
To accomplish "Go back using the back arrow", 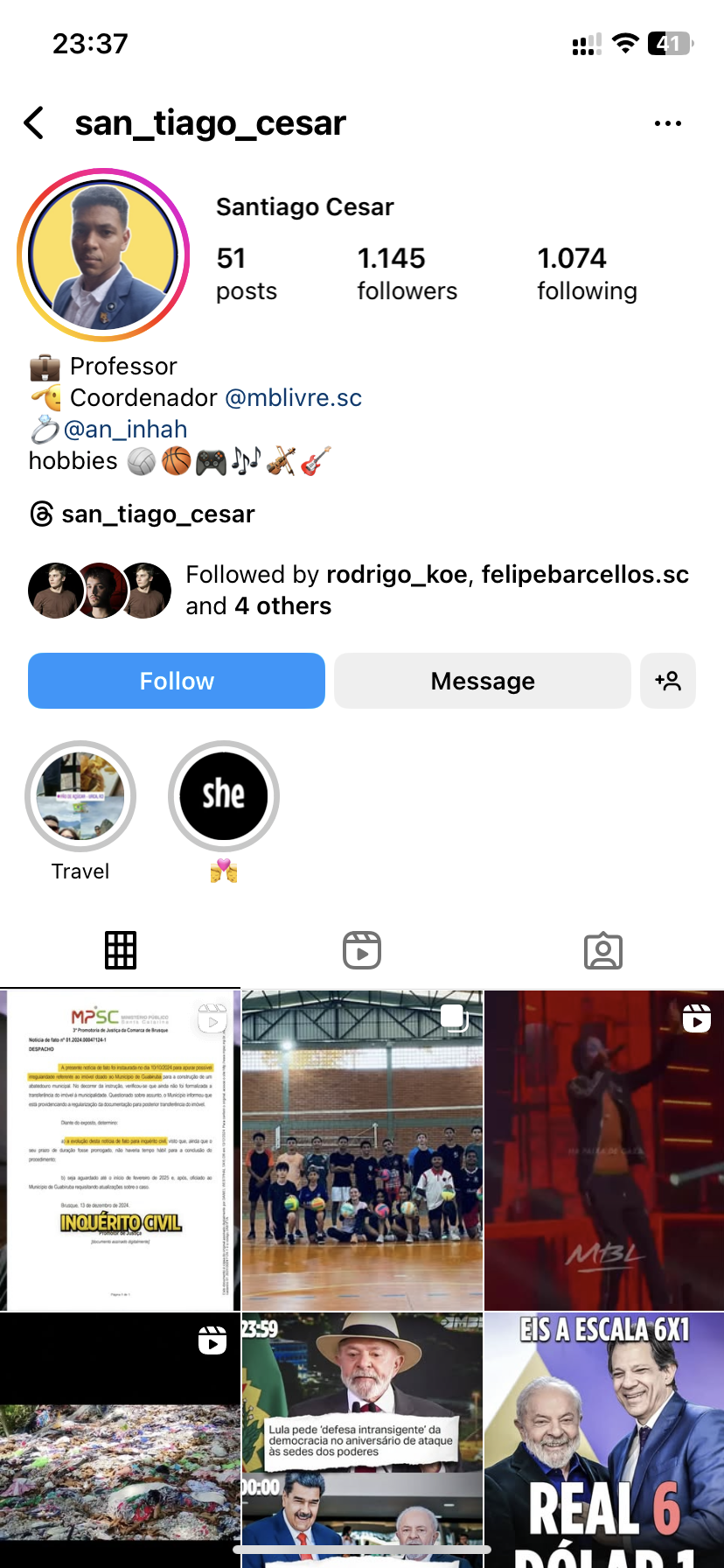I will (35, 123).
